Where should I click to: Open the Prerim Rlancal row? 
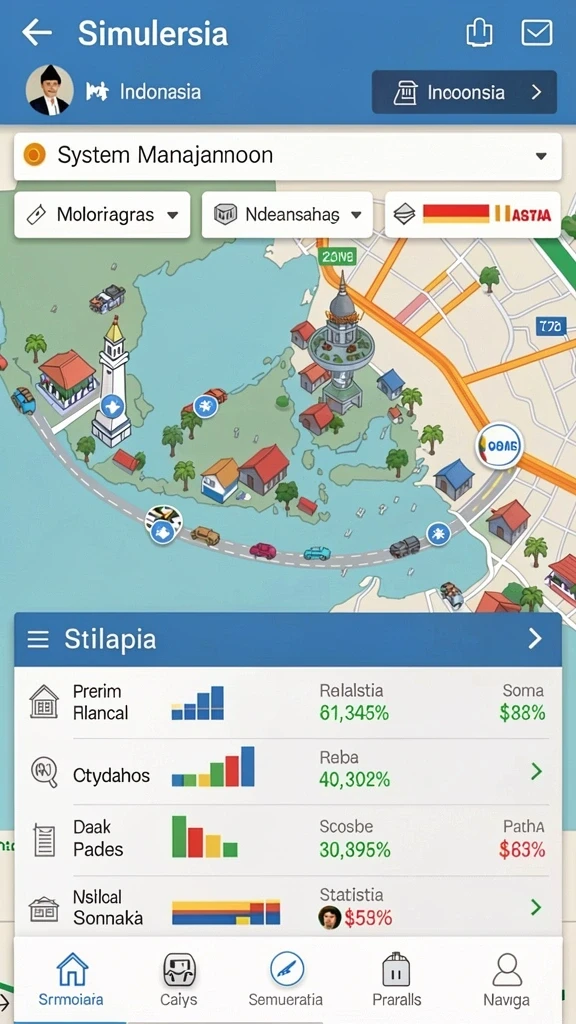pyautogui.click(x=287, y=702)
